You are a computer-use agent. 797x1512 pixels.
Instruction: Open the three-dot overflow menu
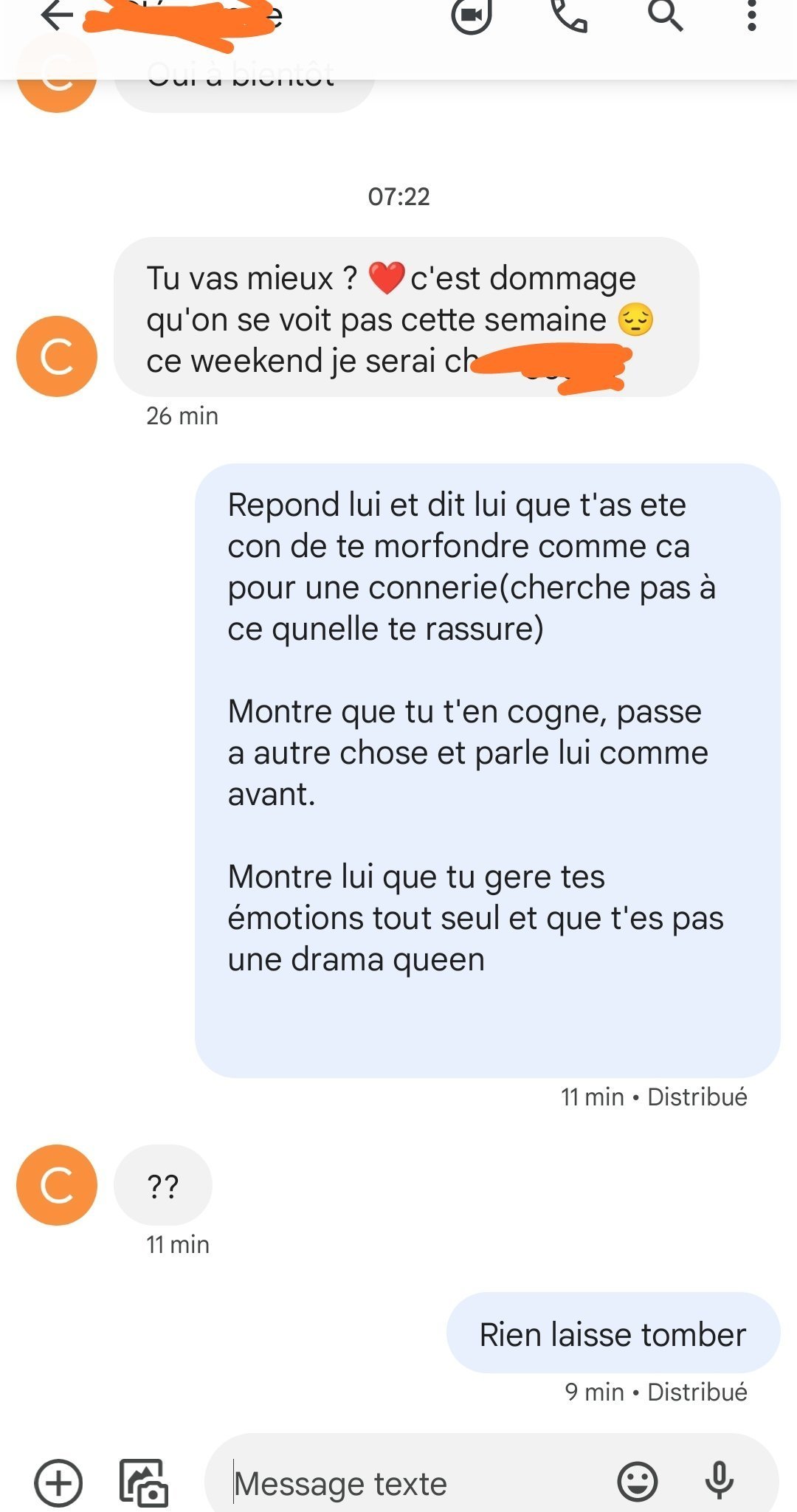point(752,15)
